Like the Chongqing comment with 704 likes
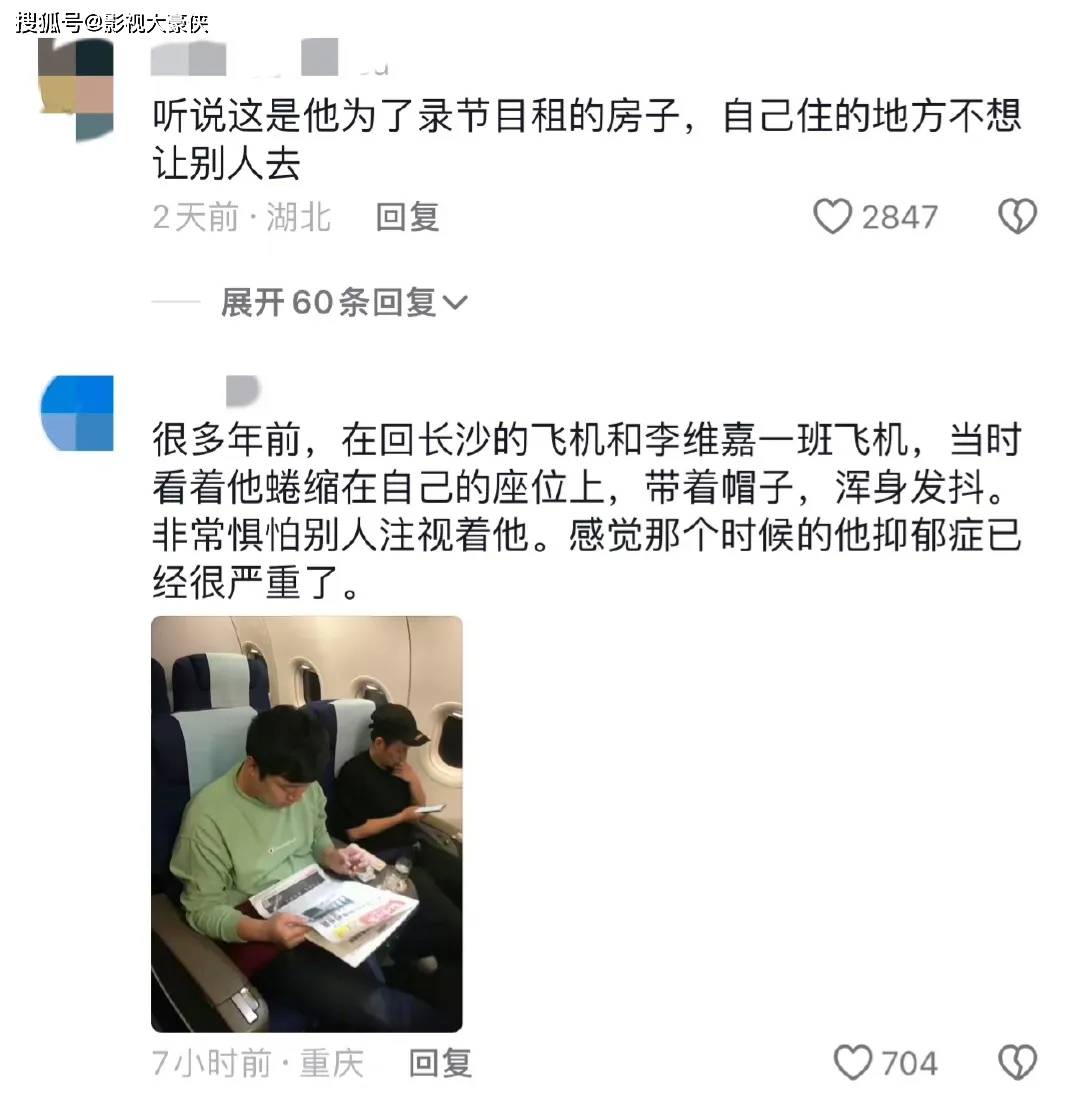This screenshot has width=1075, height=1117. tap(852, 1063)
